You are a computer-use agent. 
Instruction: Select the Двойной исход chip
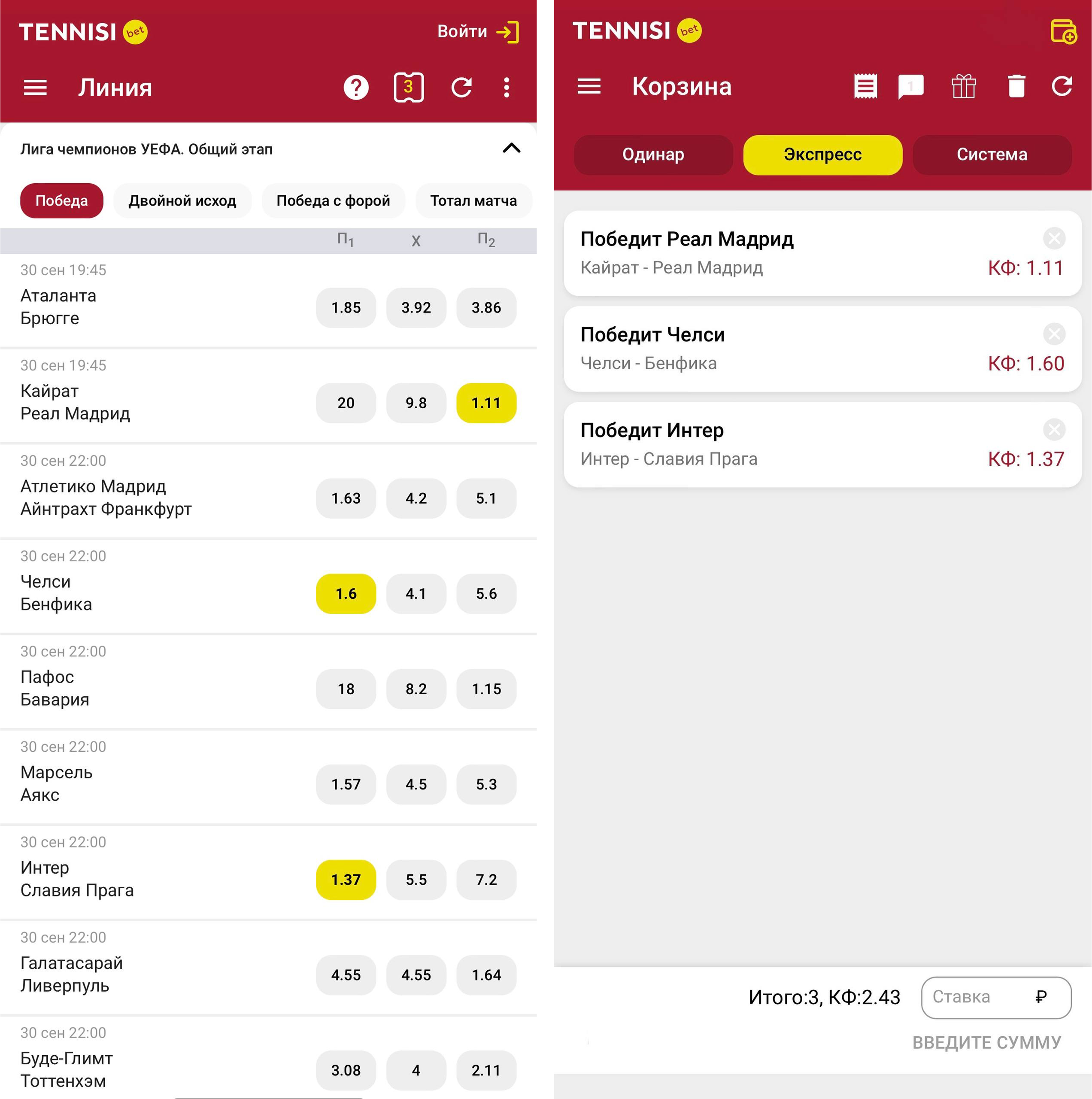[182, 201]
